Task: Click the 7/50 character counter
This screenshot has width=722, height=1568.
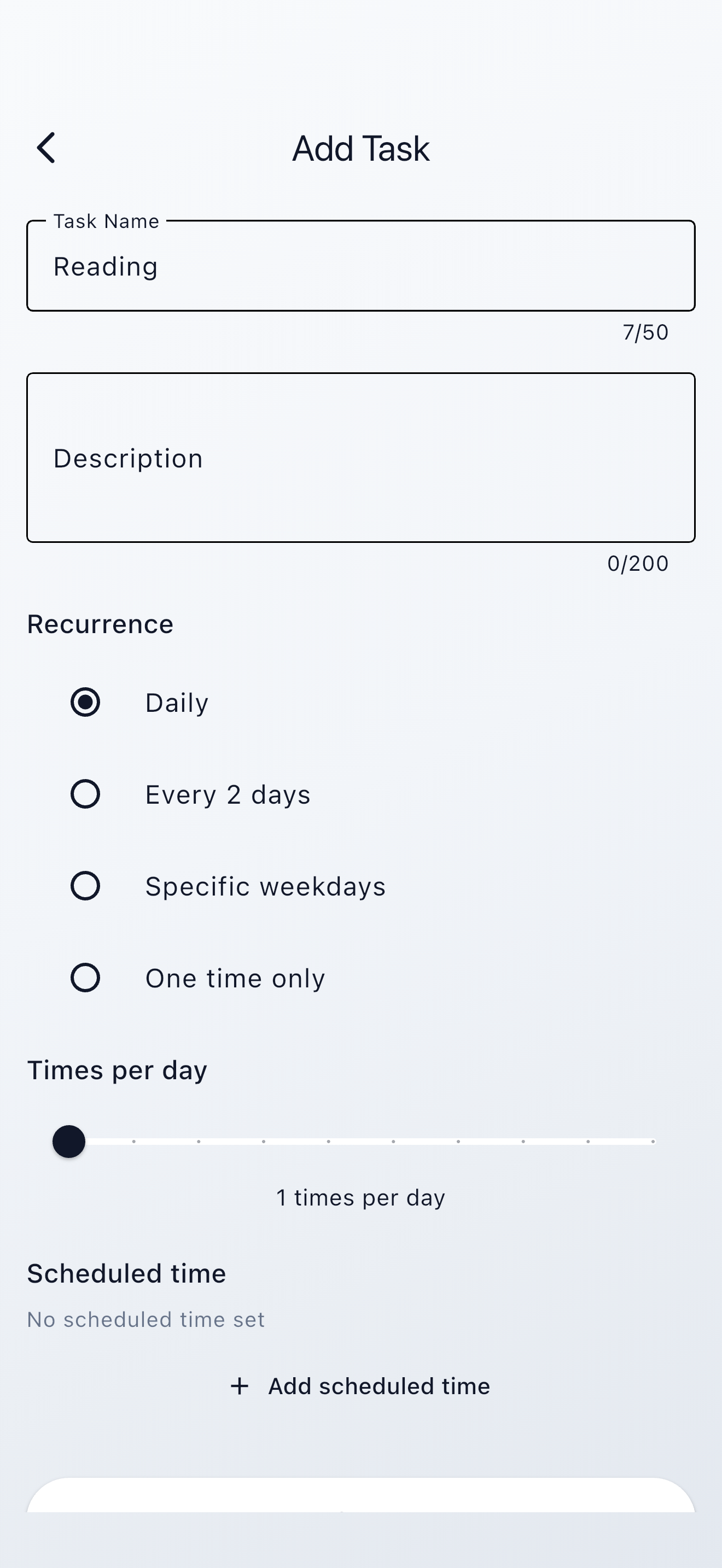Action: point(645,332)
